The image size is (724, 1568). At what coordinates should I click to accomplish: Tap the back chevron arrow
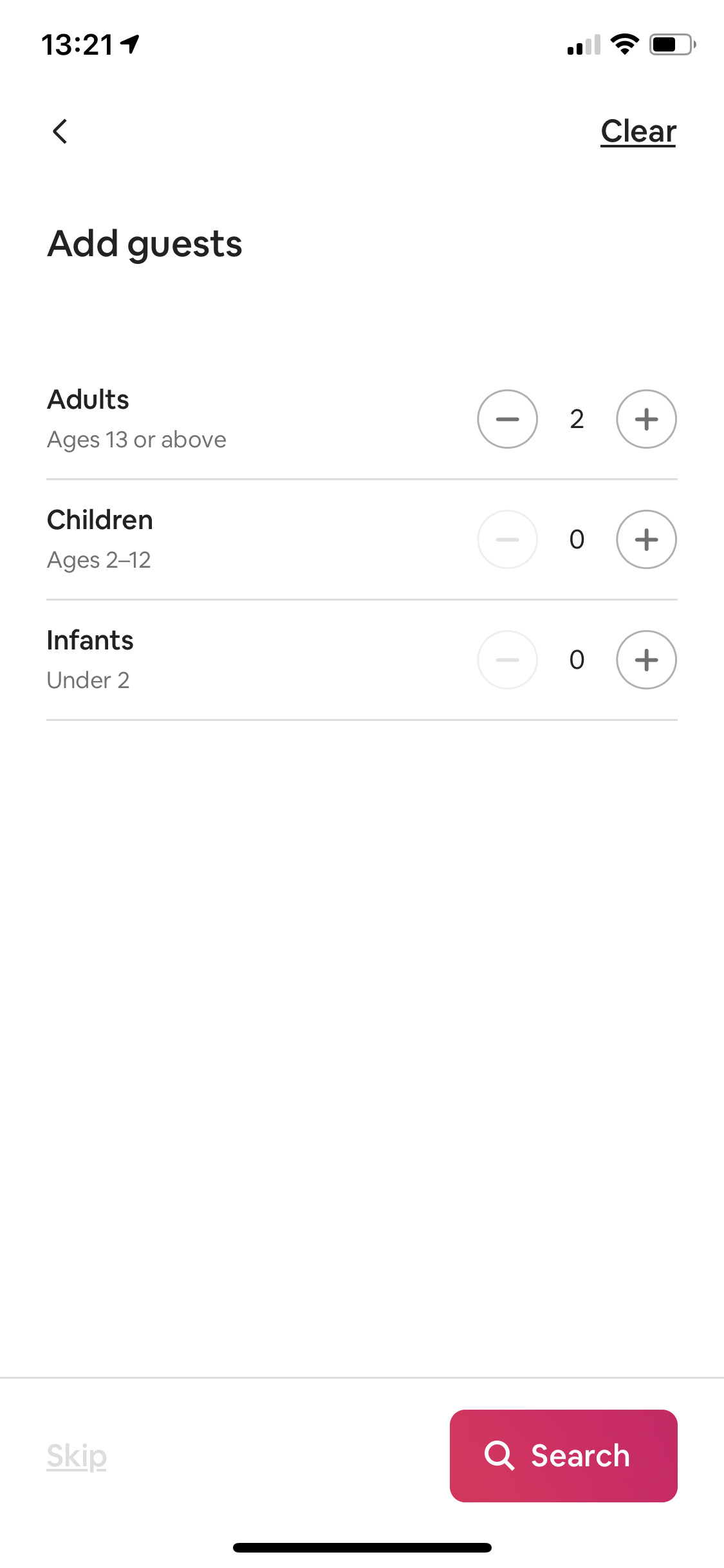(x=59, y=131)
